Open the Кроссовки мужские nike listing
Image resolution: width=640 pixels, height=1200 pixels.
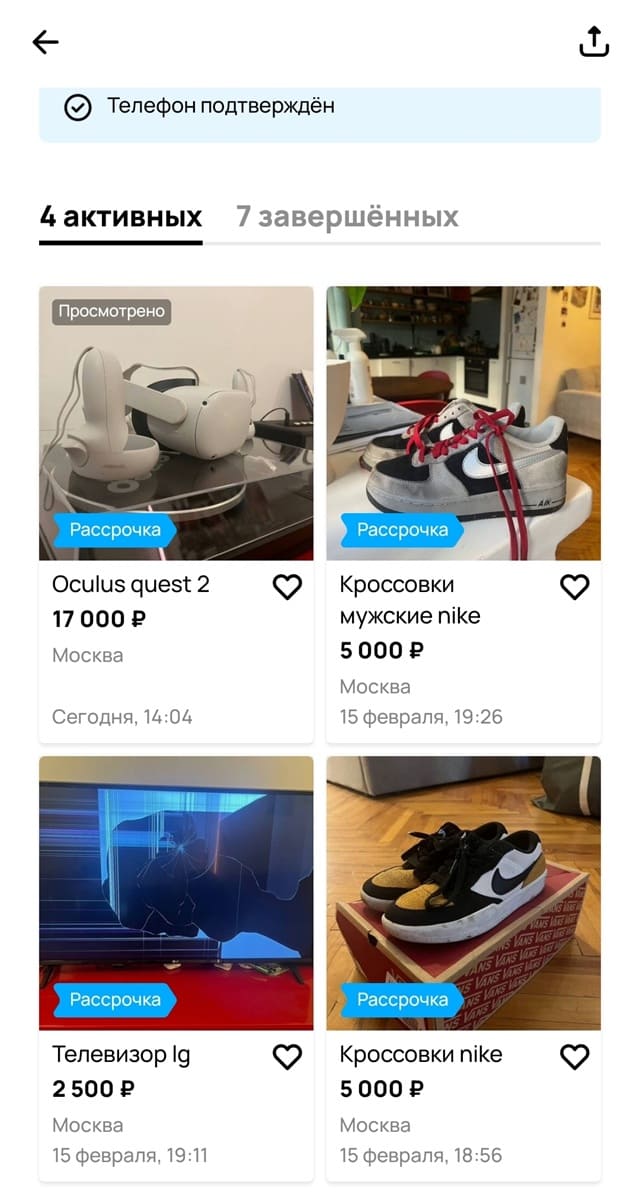click(463, 423)
